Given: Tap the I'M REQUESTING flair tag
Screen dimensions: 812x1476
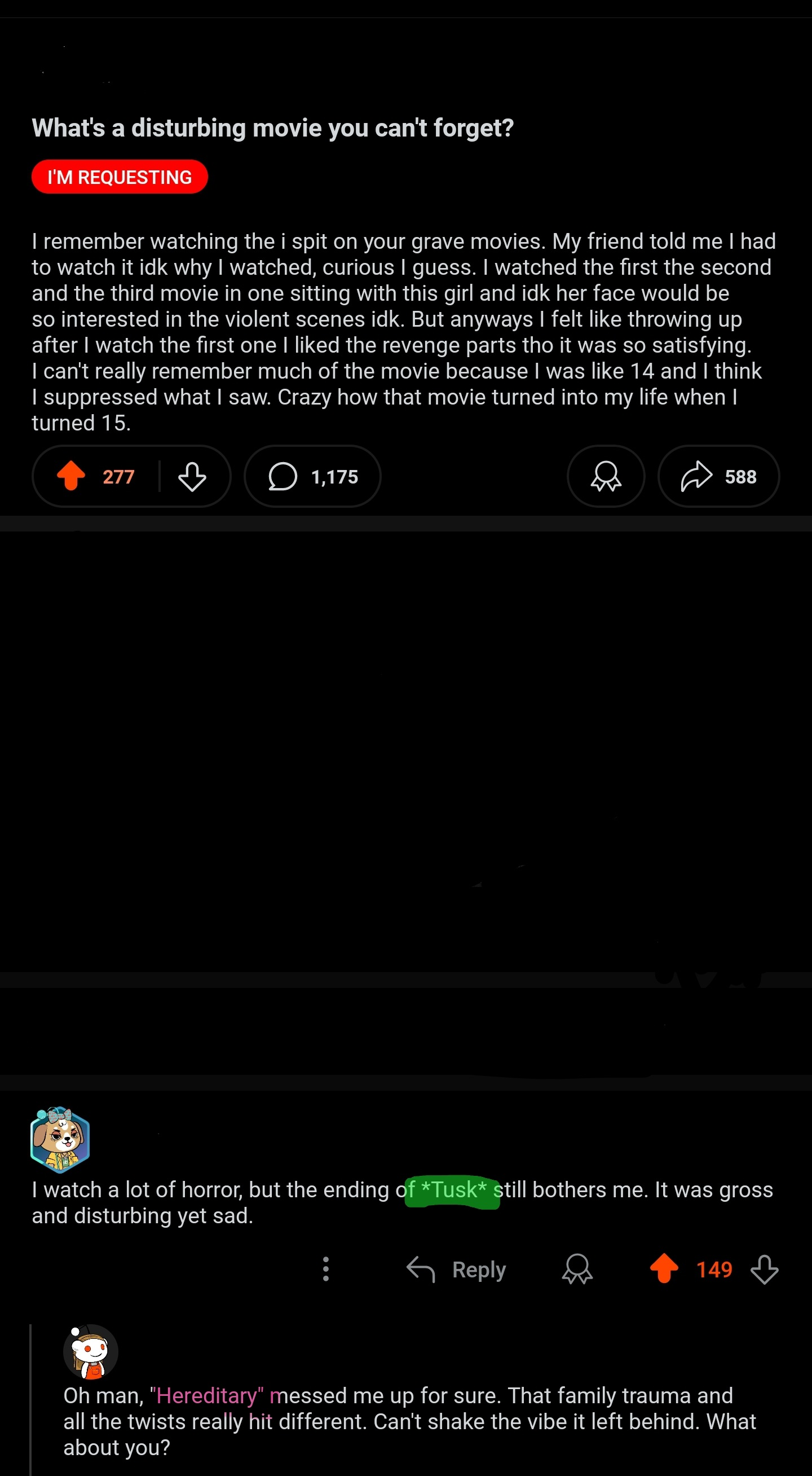Looking at the screenshot, I should pos(119,177).
